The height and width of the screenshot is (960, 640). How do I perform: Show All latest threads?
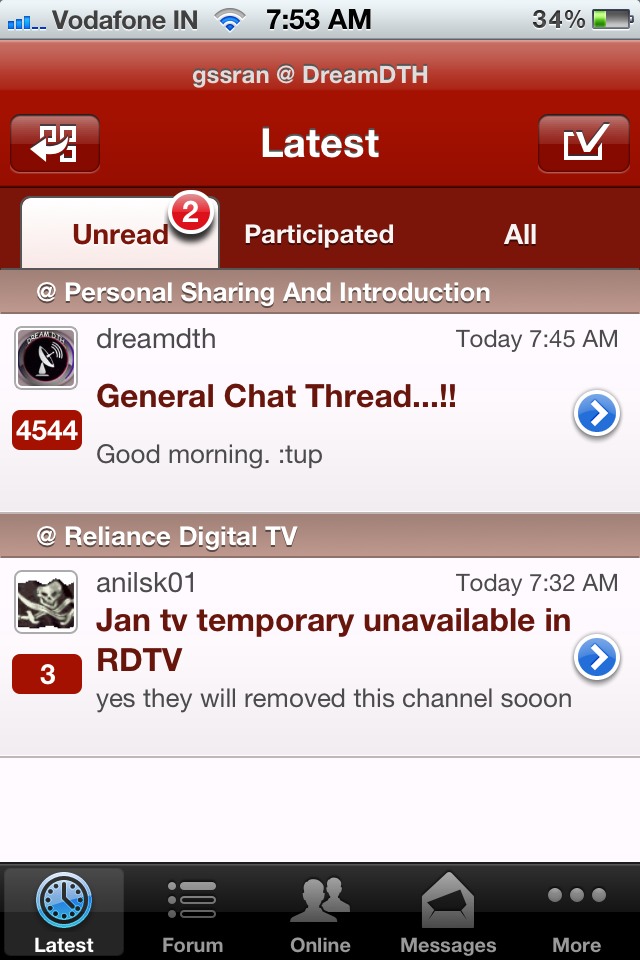520,234
